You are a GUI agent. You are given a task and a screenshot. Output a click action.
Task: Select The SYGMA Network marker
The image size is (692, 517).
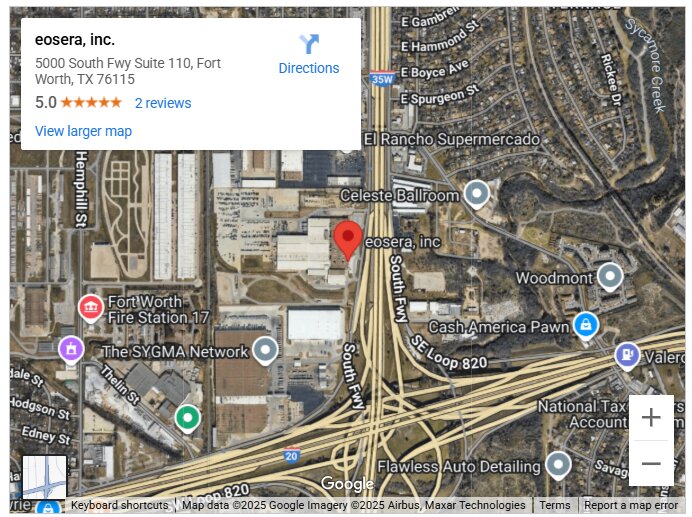[265, 349]
